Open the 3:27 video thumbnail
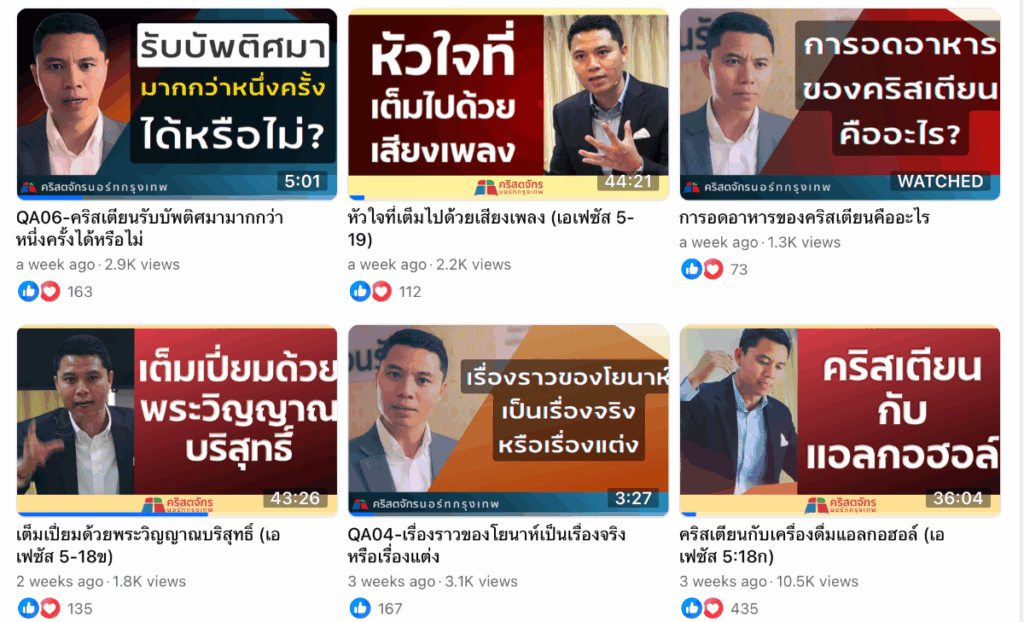Screen dimensions: 1024x622 pyautogui.click(x=508, y=420)
